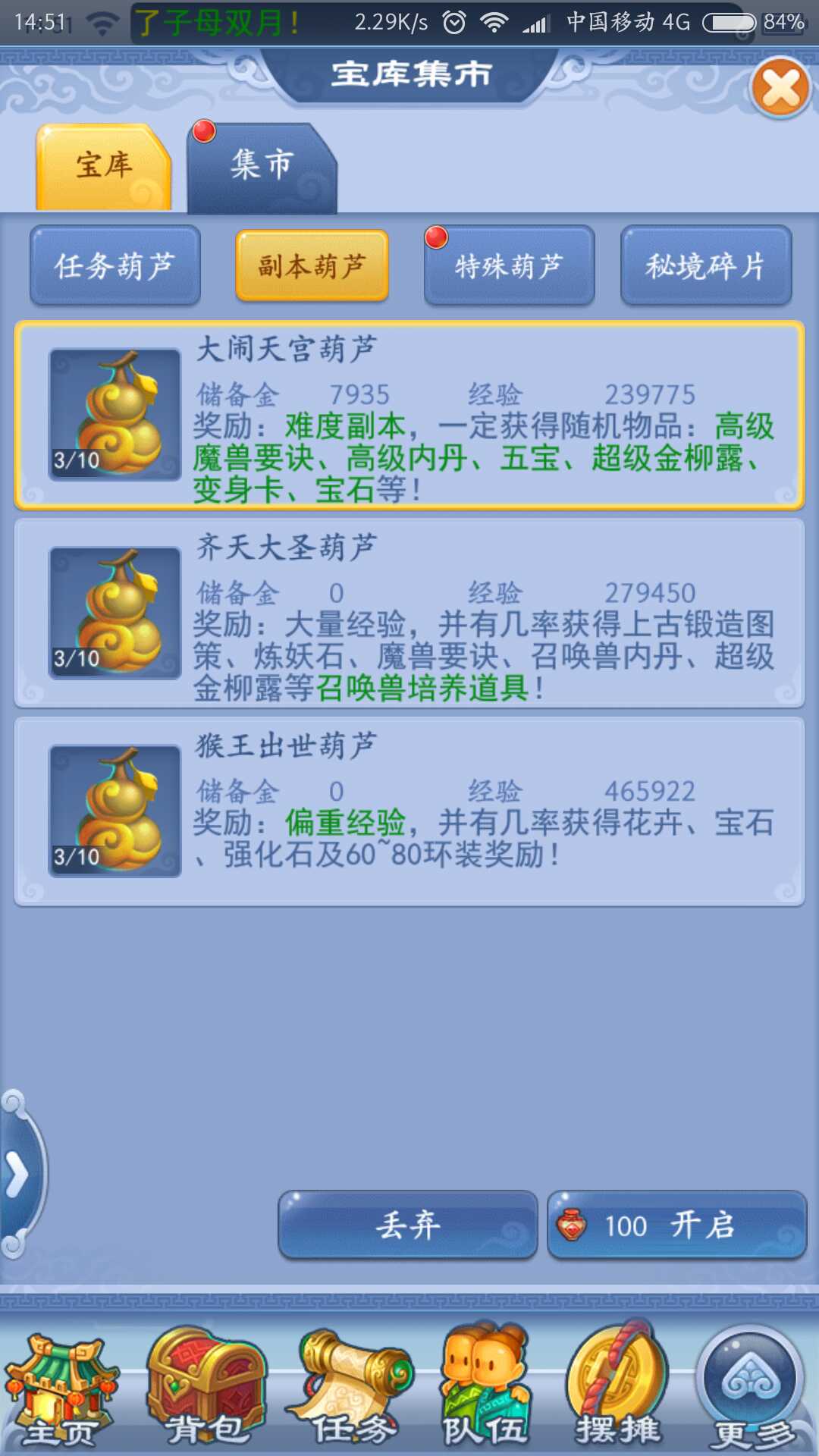This screenshot has height=1456, width=819.
Task: Select the 任务葫芦 category
Action: pyautogui.click(x=115, y=266)
